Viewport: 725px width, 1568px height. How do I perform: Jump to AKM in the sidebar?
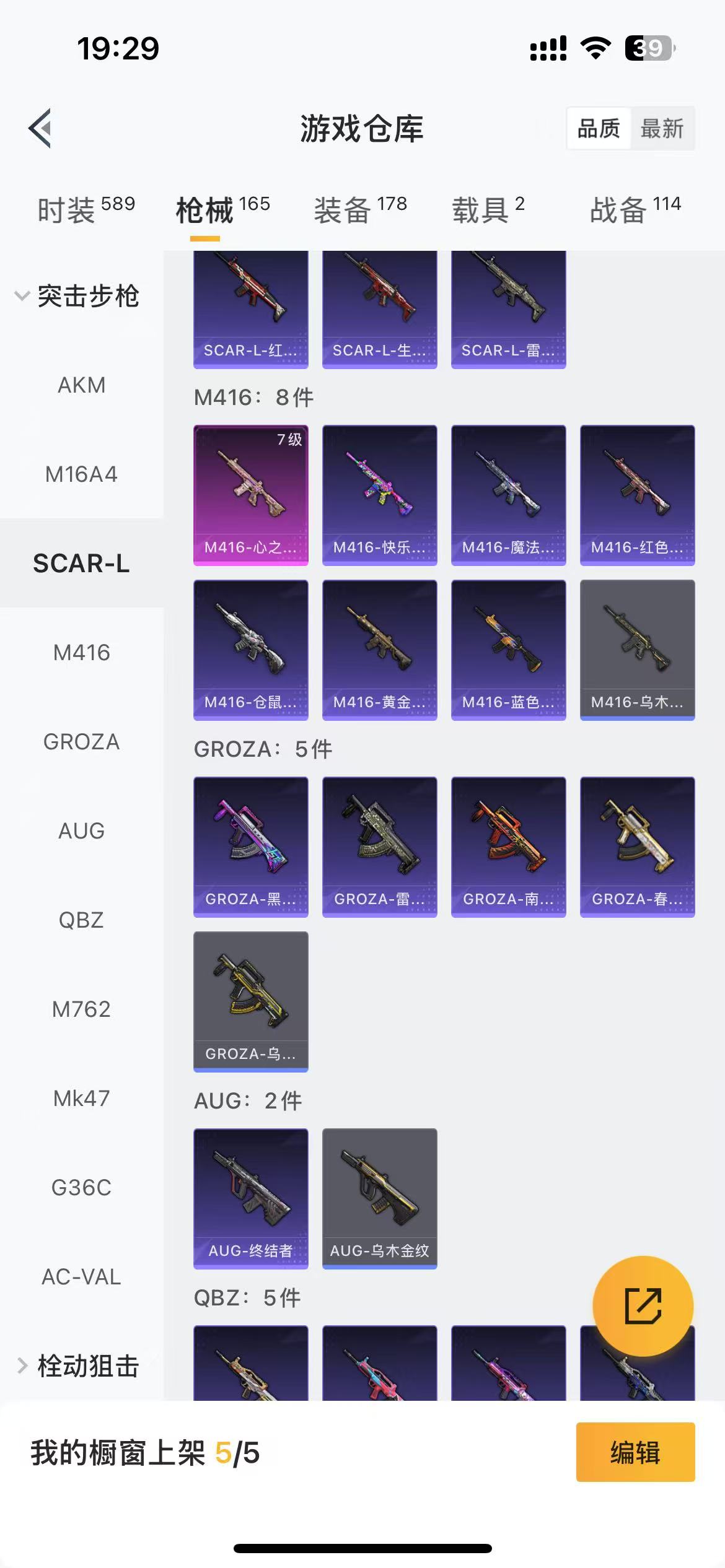81,385
